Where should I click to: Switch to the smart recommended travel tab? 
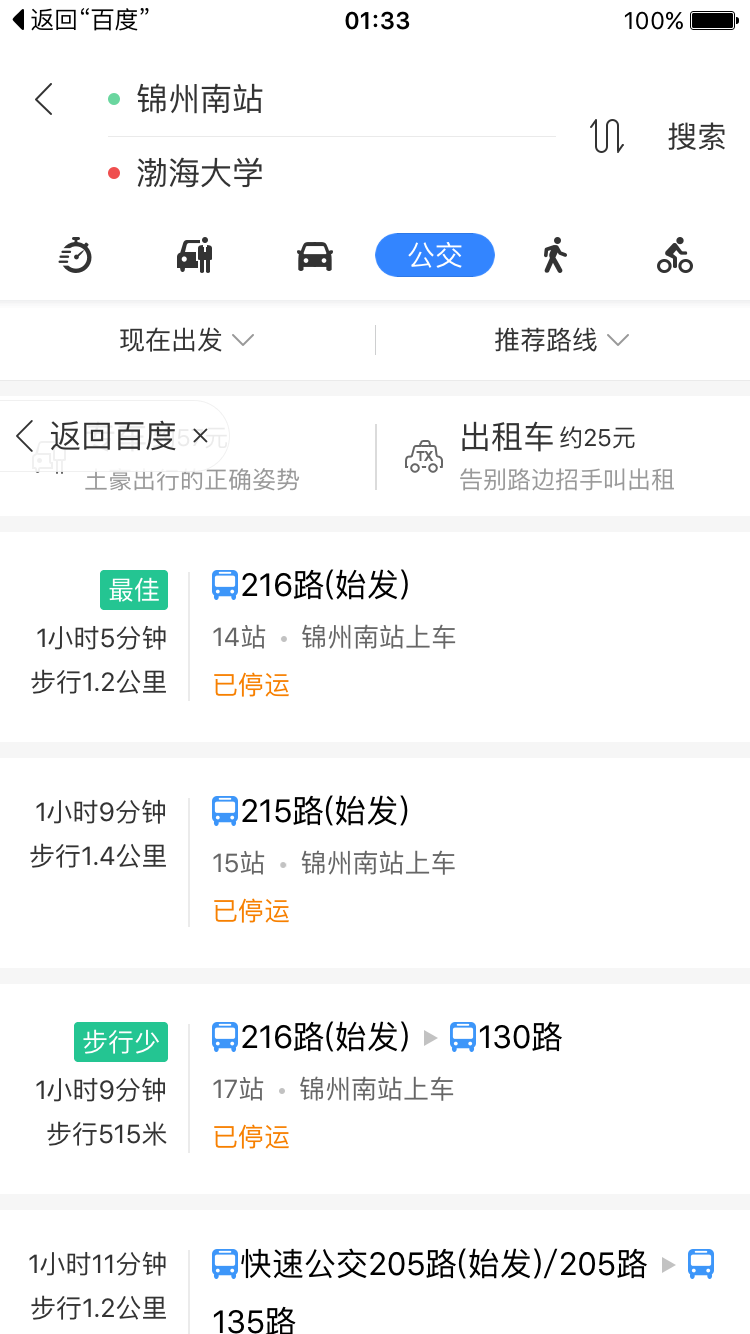point(76,256)
